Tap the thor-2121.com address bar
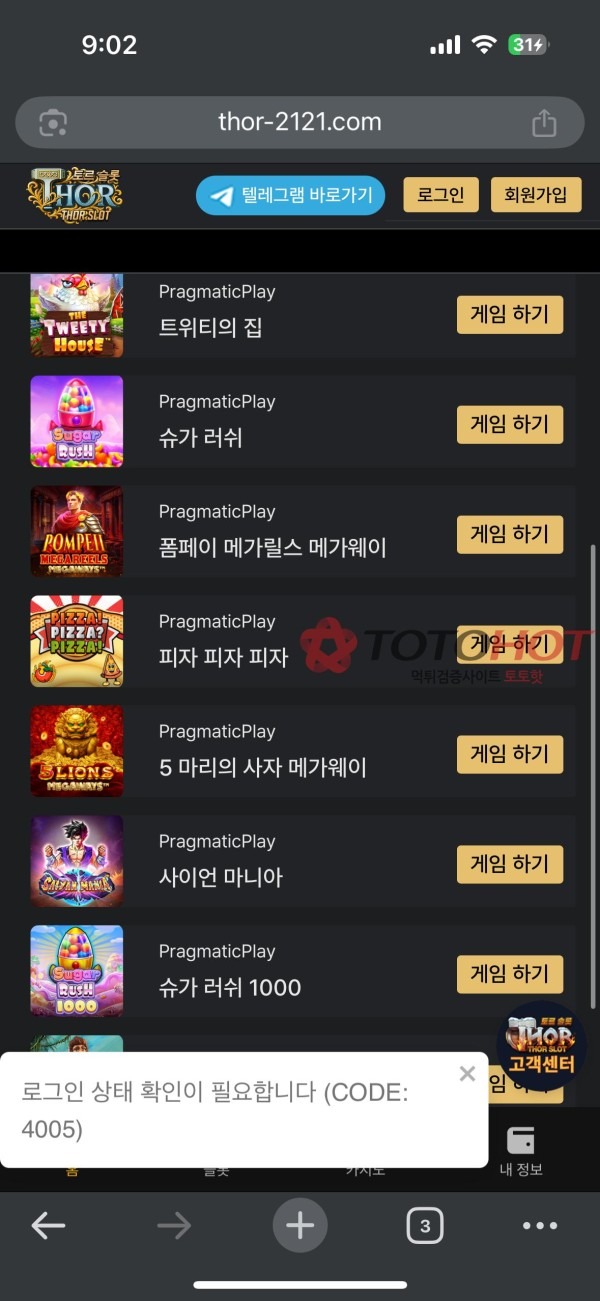Screen dimensions: 600x1301 point(300,123)
